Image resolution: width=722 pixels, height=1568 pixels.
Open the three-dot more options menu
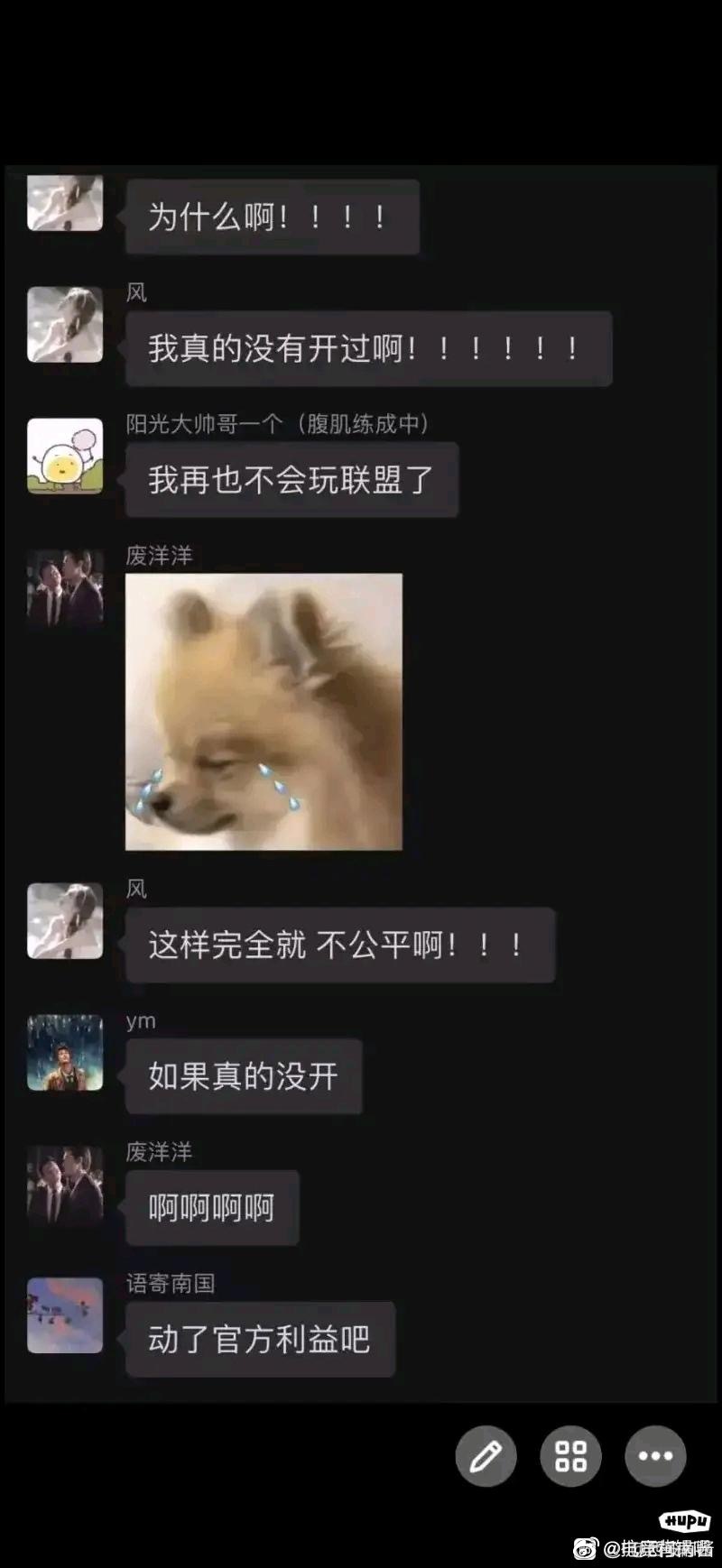pos(655,1455)
